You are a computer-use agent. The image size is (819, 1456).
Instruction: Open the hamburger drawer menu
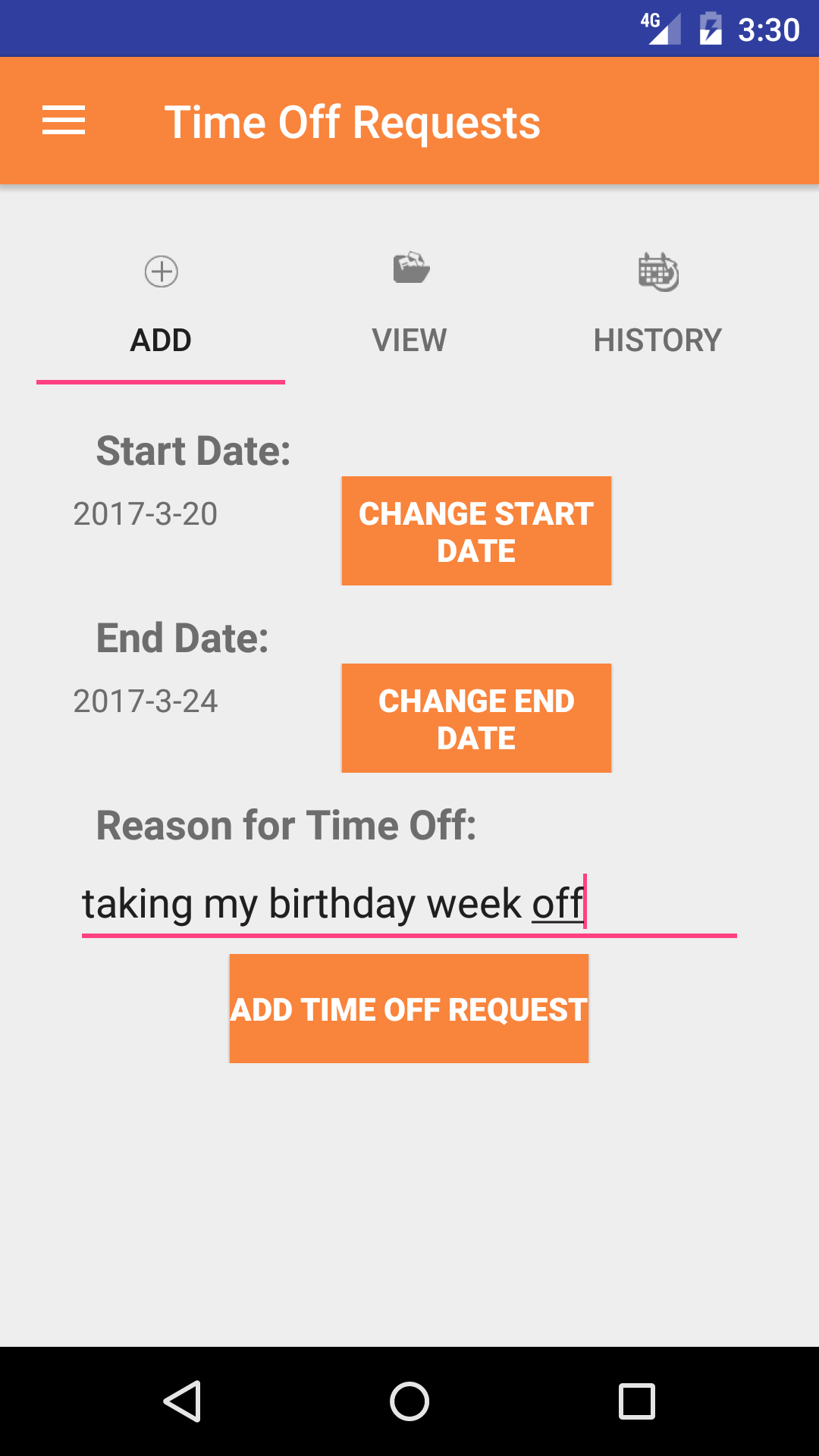tap(64, 121)
